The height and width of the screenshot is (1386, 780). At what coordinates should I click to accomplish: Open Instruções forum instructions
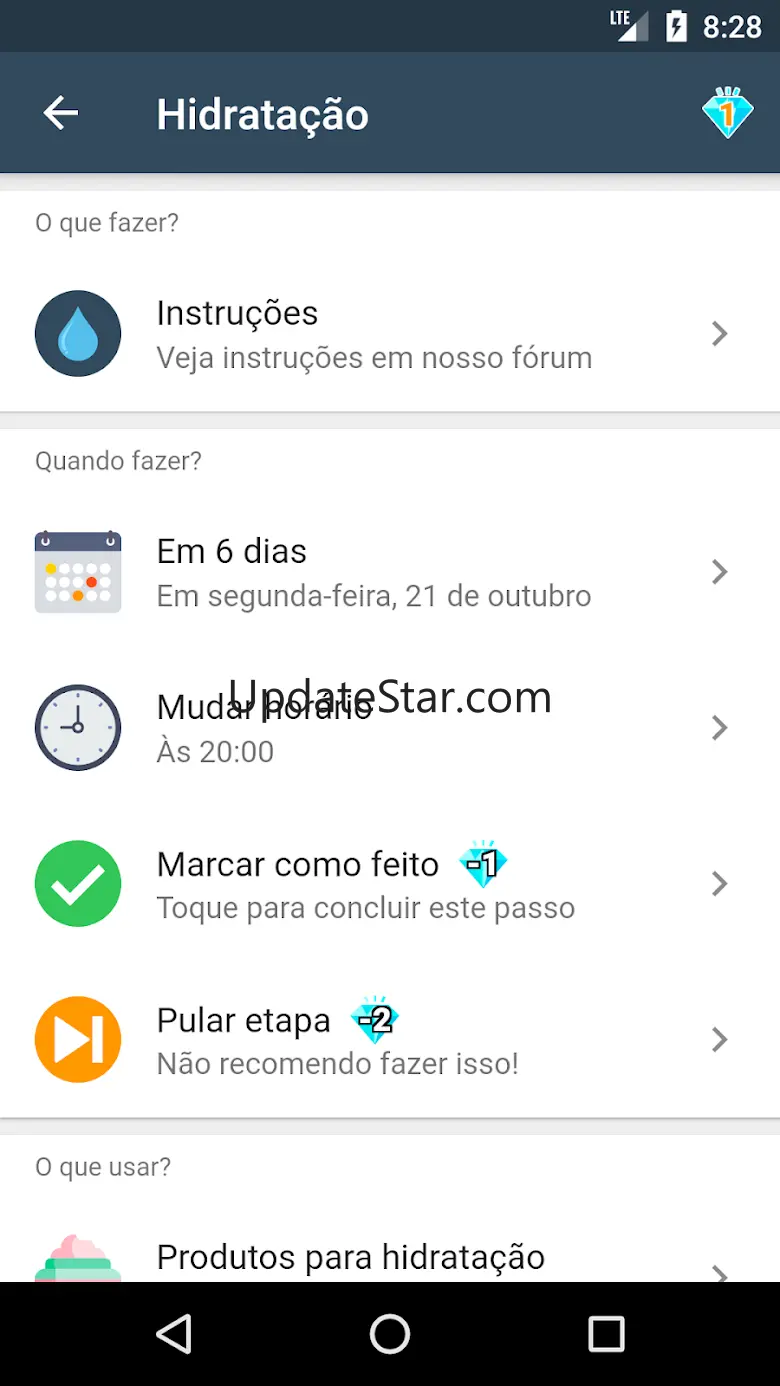tap(389, 334)
